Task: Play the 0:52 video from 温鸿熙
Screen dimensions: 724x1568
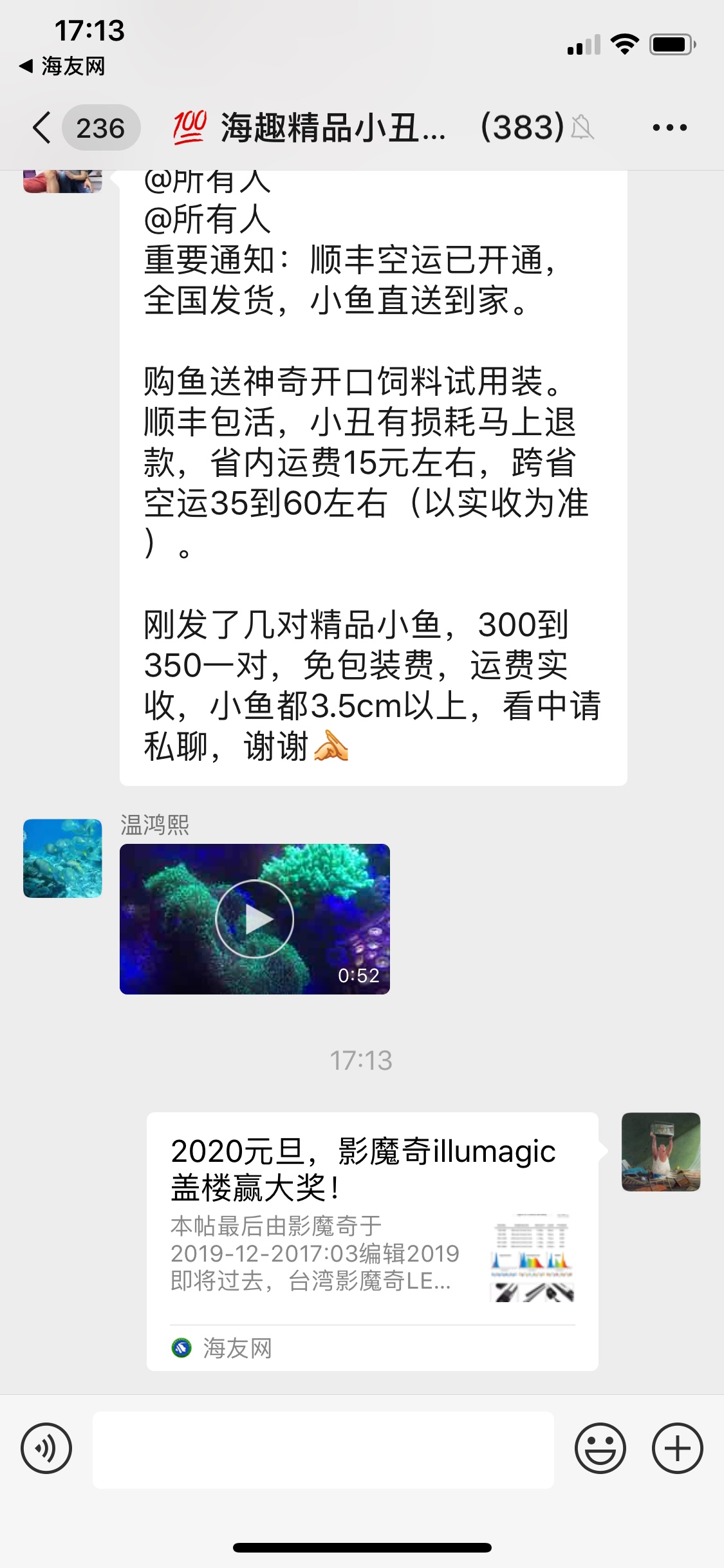Action: (x=254, y=919)
